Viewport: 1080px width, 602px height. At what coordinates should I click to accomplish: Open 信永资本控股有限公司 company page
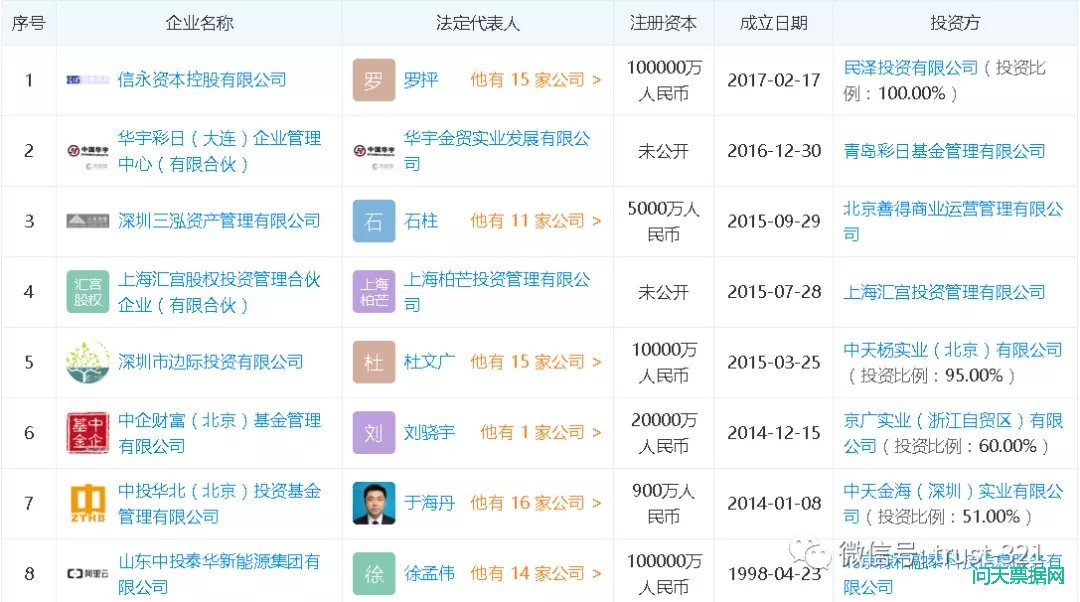pyautogui.click(x=202, y=80)
